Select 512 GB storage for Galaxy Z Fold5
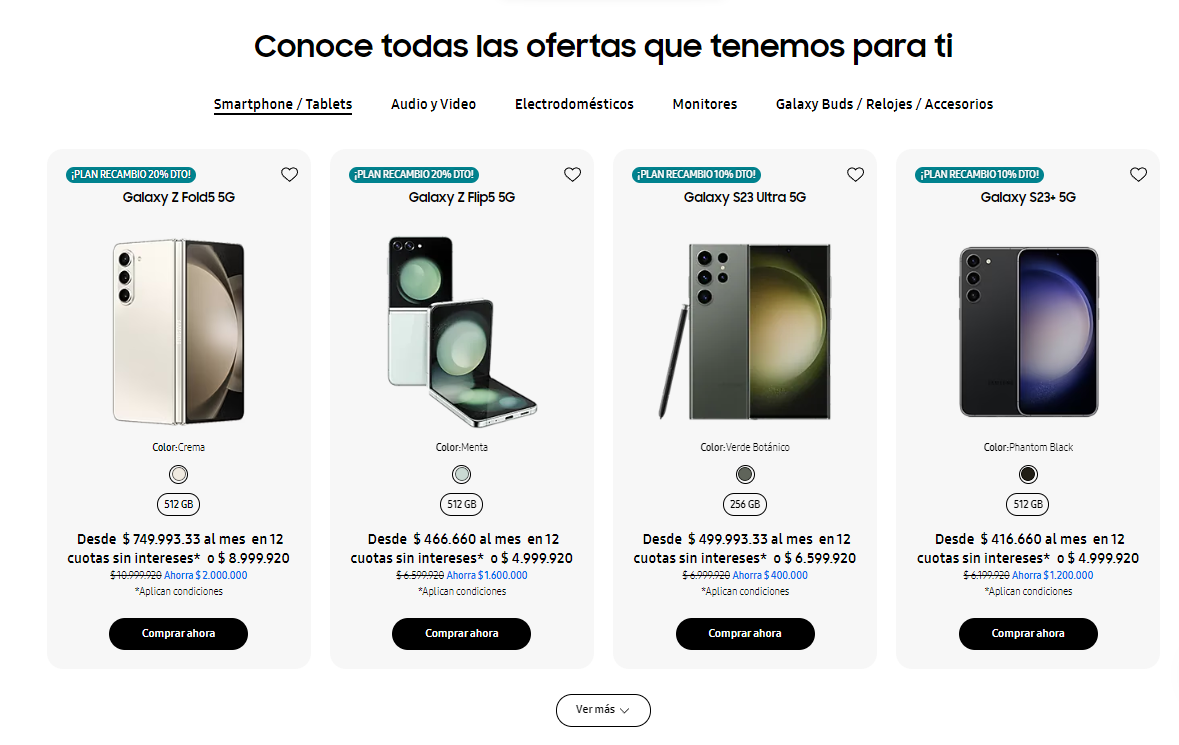This screenshot has width=1179, height=745. (178, 504)
